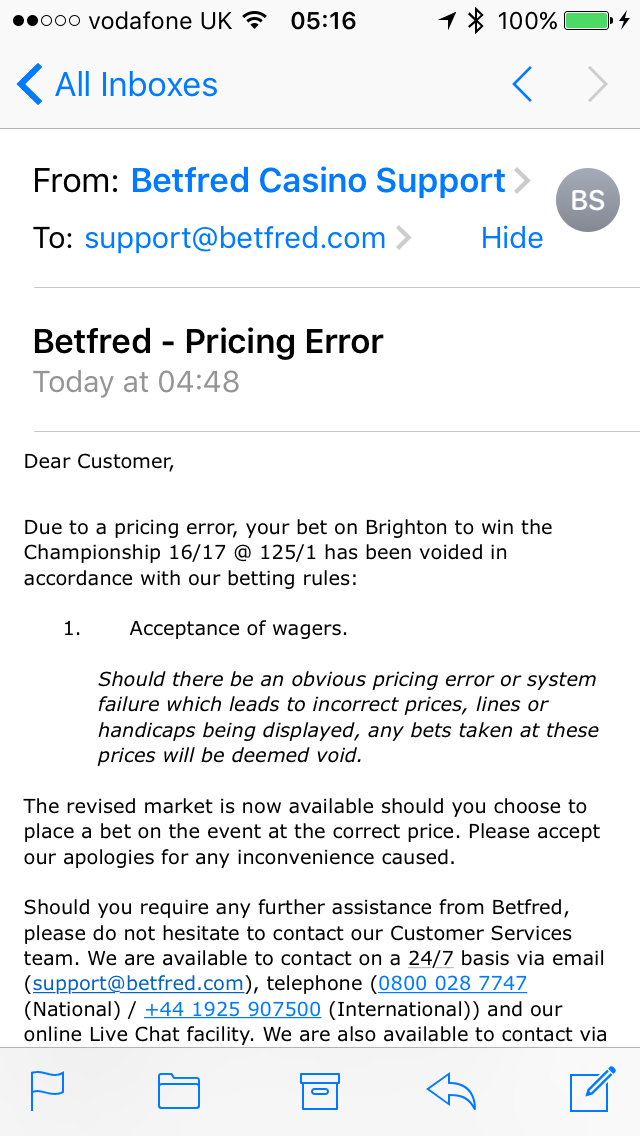Tap the next message arrow
This screenshot has width=640, height=1136.
(x=597, y=85)
